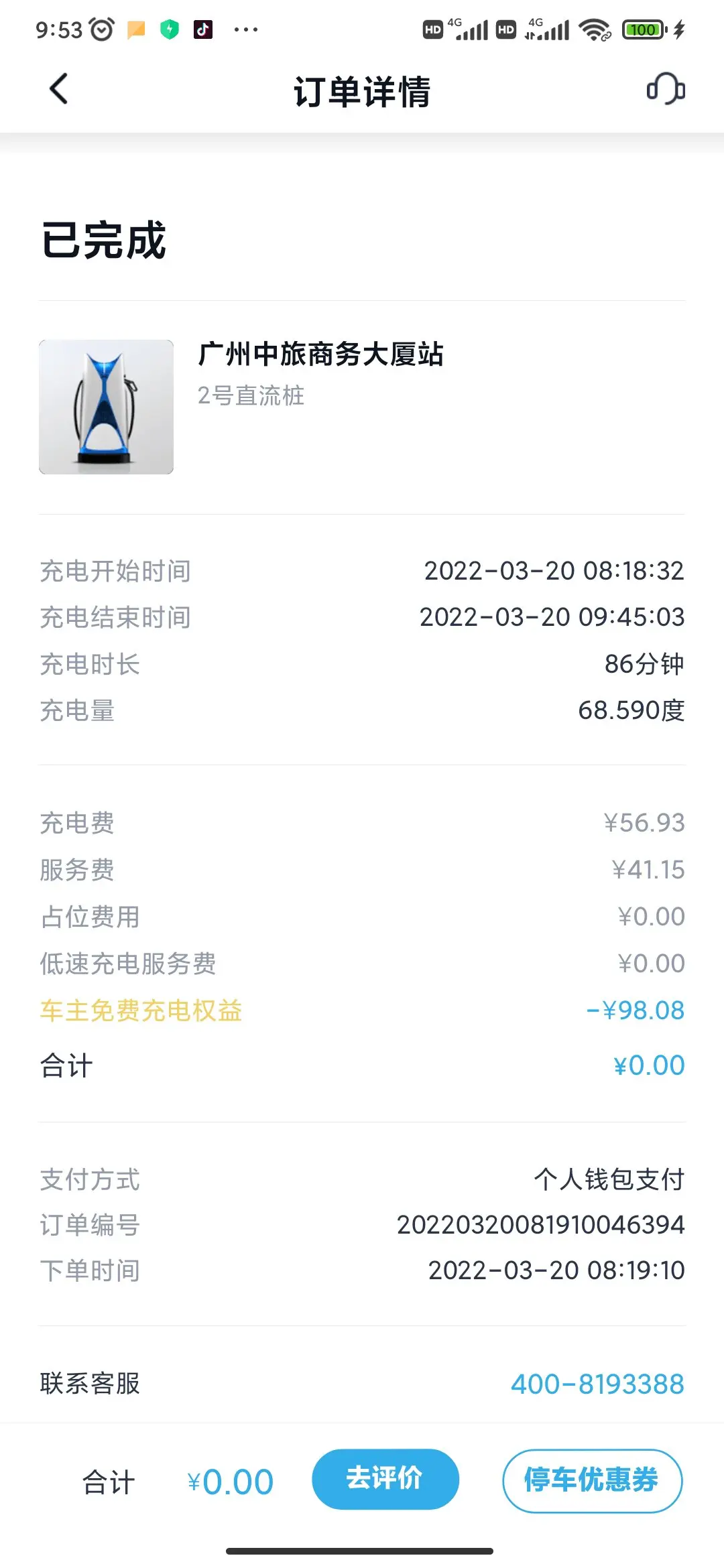The image size is (724, 1568).
Task: Open the 广州中旅商务大厦站 charging station card
Action: click(x=362, y=407)
